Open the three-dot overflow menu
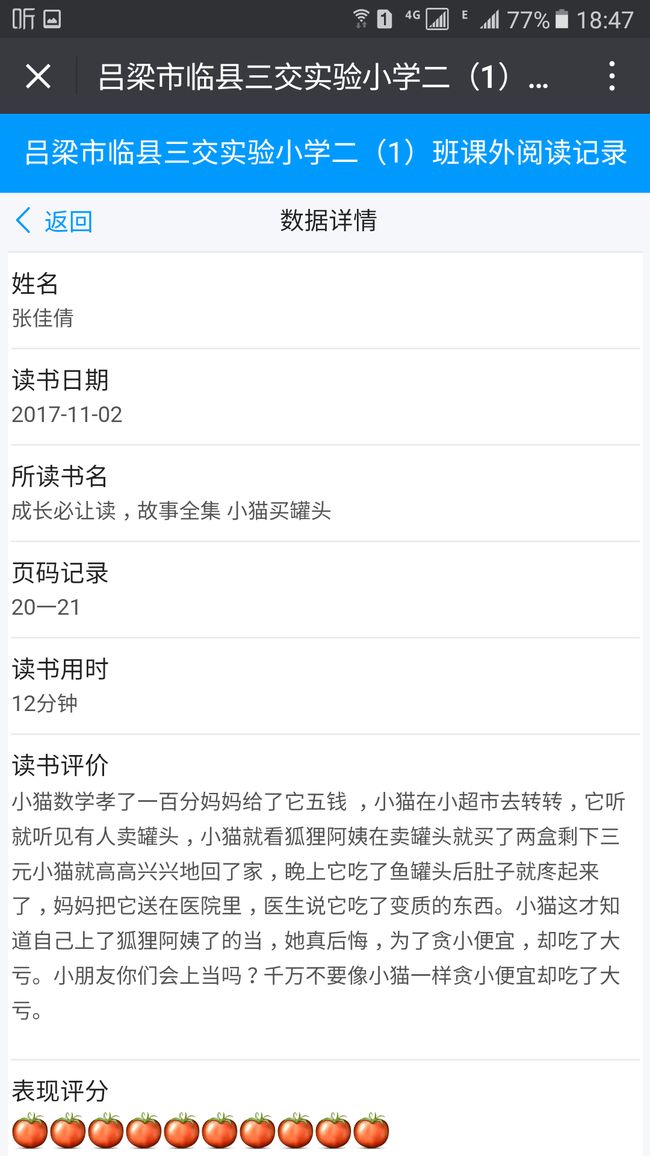This screenshot has width=650, height=1156. [611, 76]
